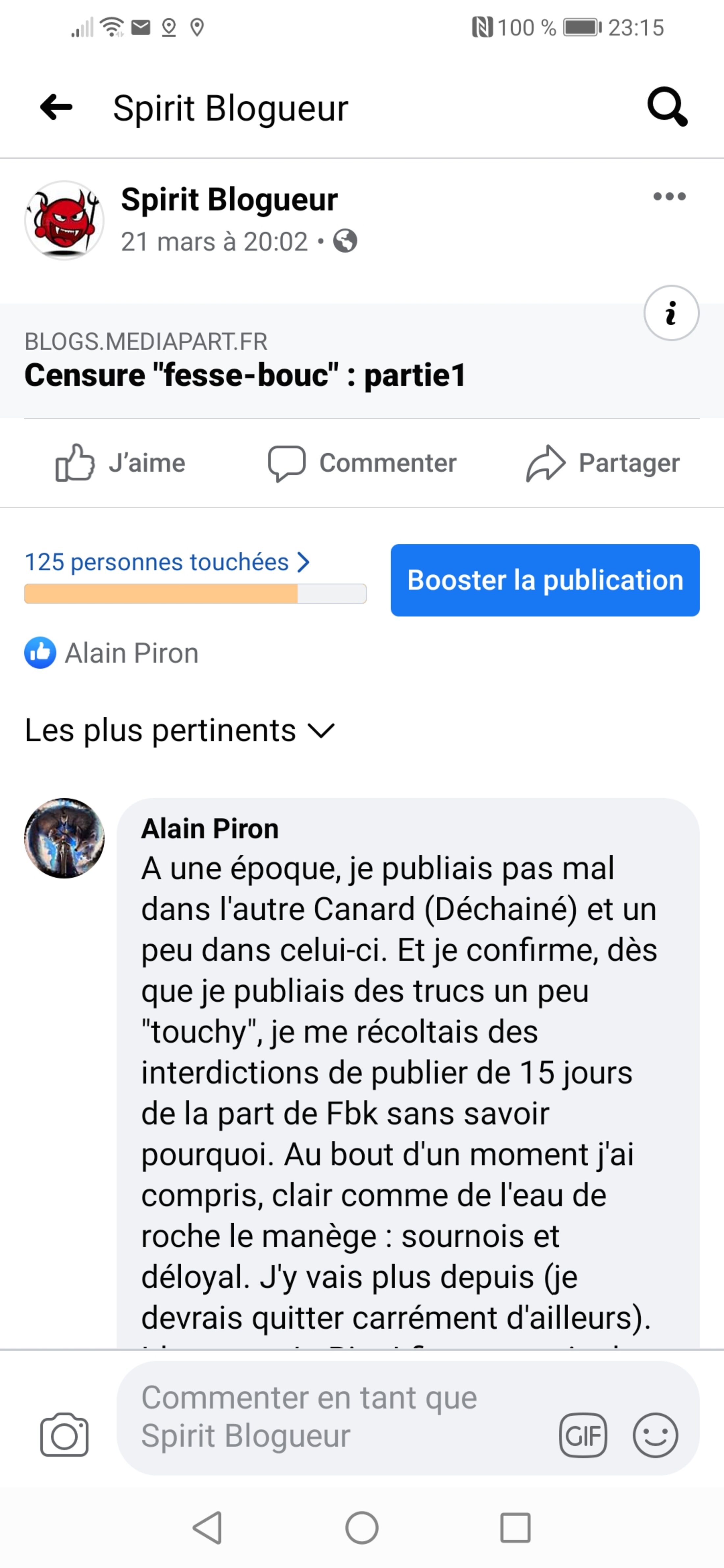Open the post's three-dot options menu
The image size is (724, 1568).
point(669,197)
